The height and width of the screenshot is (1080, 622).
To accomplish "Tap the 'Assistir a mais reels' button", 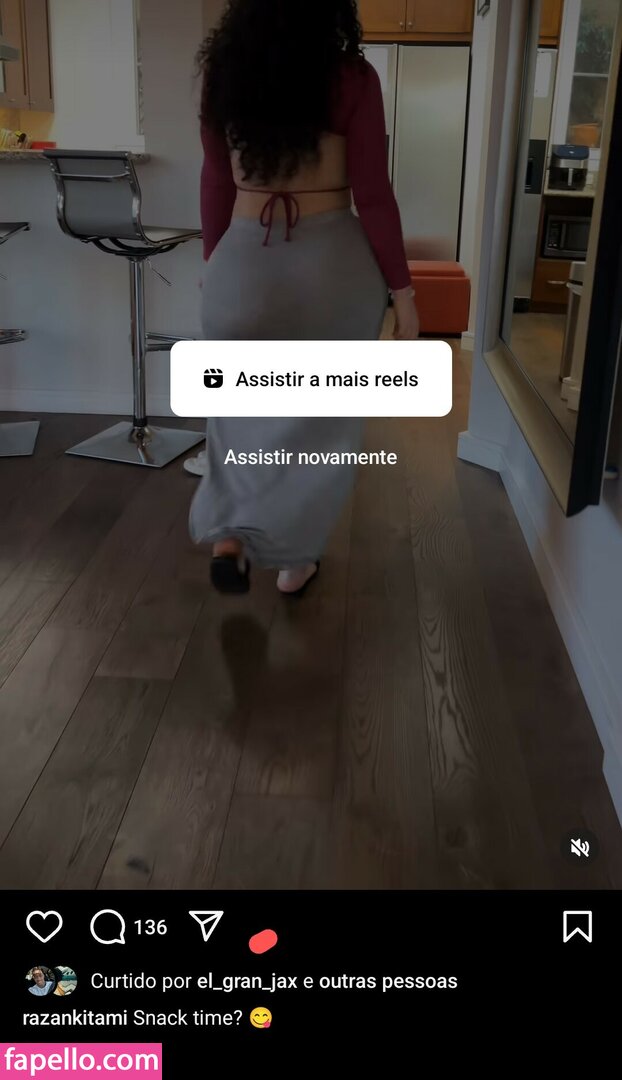I will (x=311, y=379).
